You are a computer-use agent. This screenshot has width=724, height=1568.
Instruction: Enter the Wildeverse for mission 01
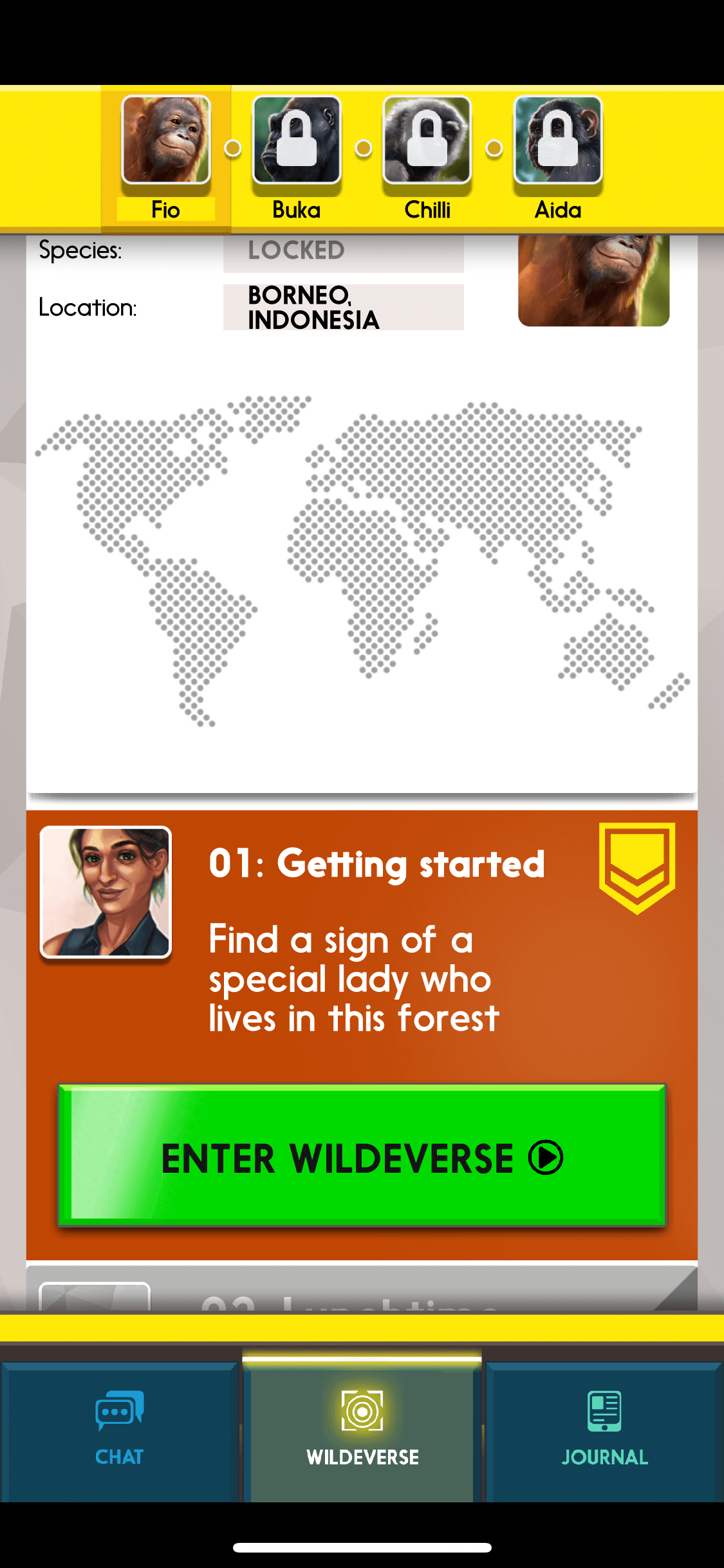point(362,1155)
